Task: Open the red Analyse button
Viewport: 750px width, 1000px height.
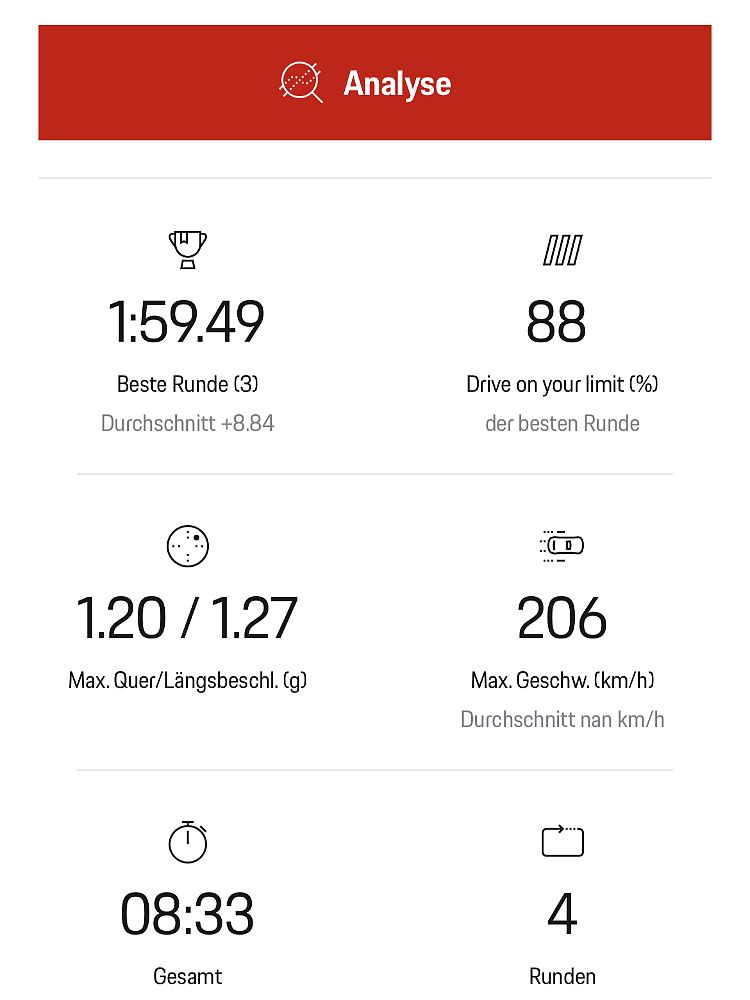Action: [375, 83]
